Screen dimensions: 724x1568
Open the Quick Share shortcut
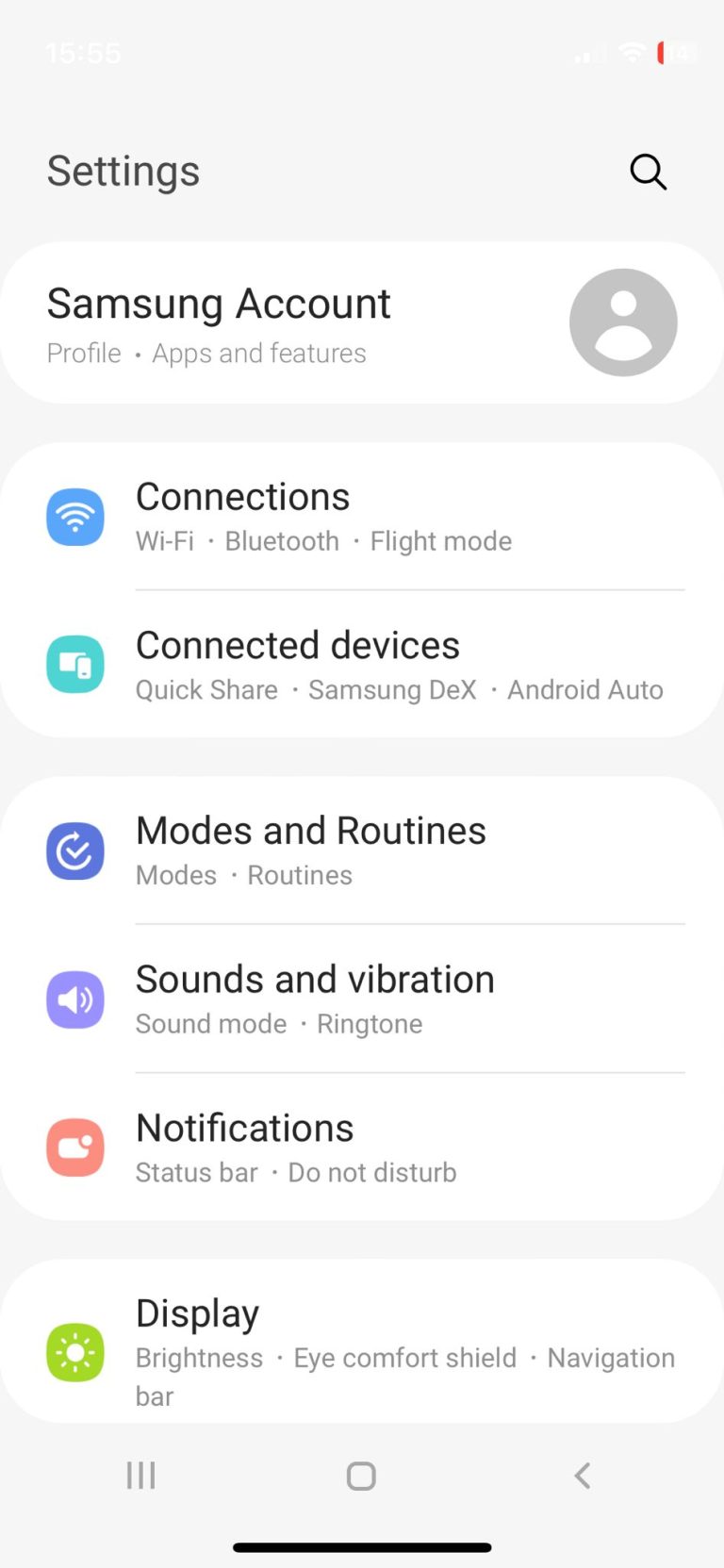pyautogui.click(x=206, y=689)
